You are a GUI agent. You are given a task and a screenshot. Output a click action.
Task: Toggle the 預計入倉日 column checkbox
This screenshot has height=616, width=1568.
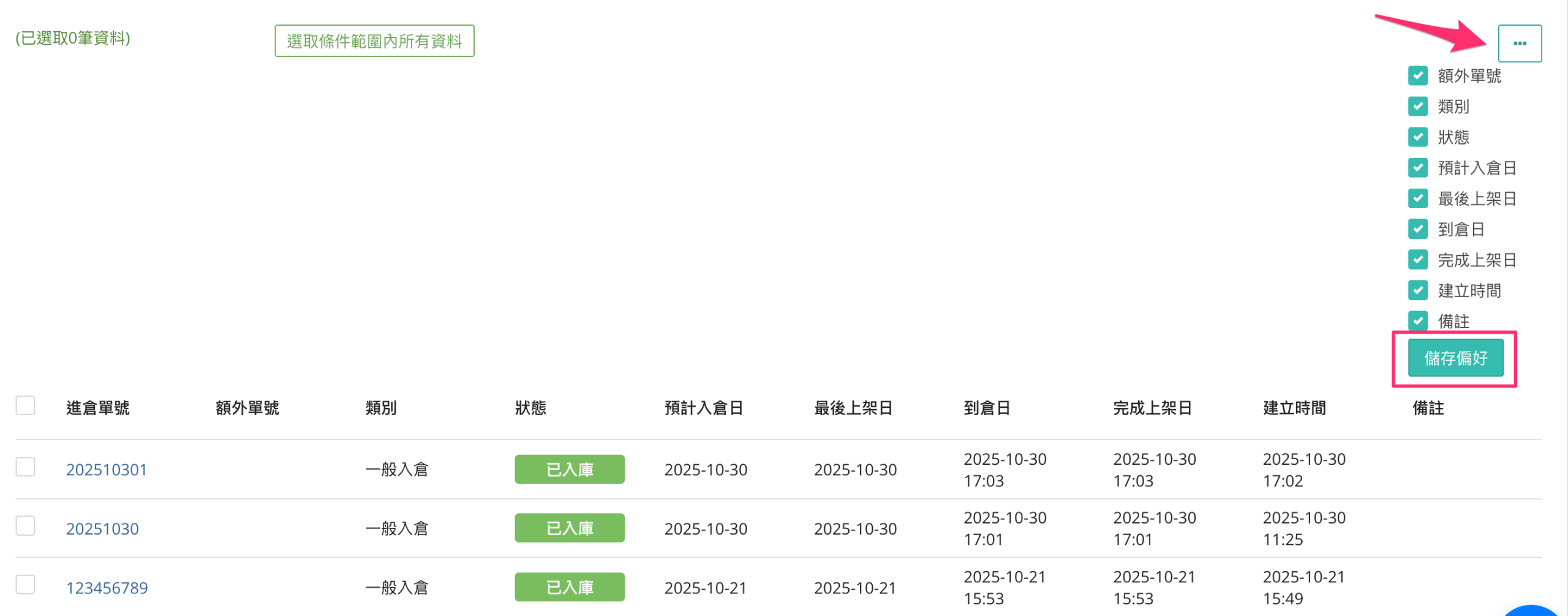point(1417,167)
